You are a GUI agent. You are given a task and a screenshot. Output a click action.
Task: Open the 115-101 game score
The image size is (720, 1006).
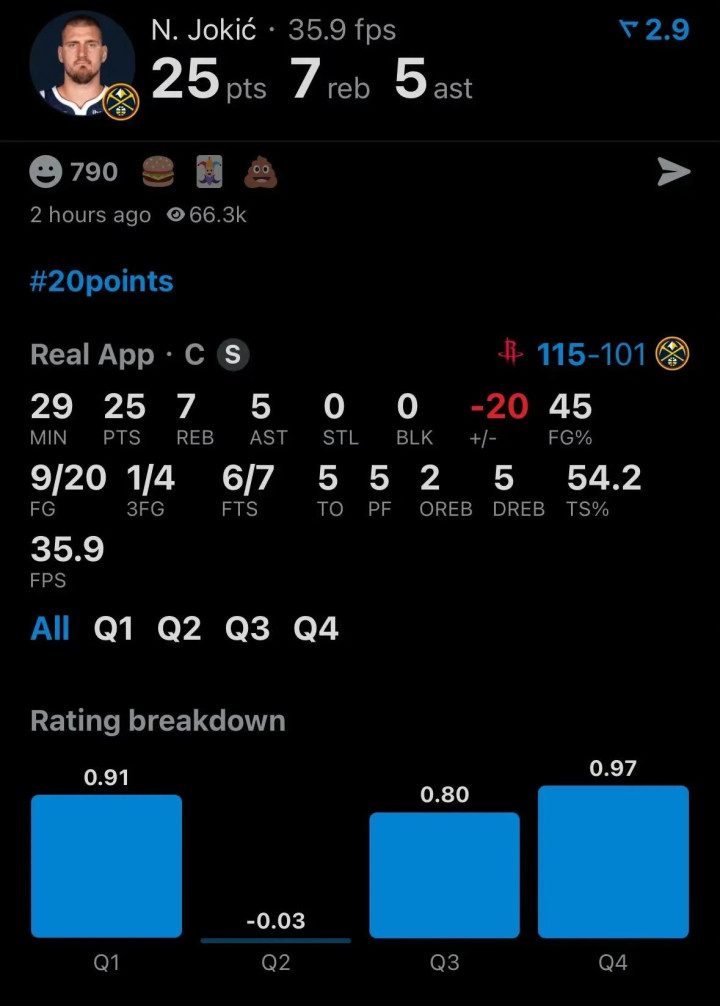[x=592, y=354]
